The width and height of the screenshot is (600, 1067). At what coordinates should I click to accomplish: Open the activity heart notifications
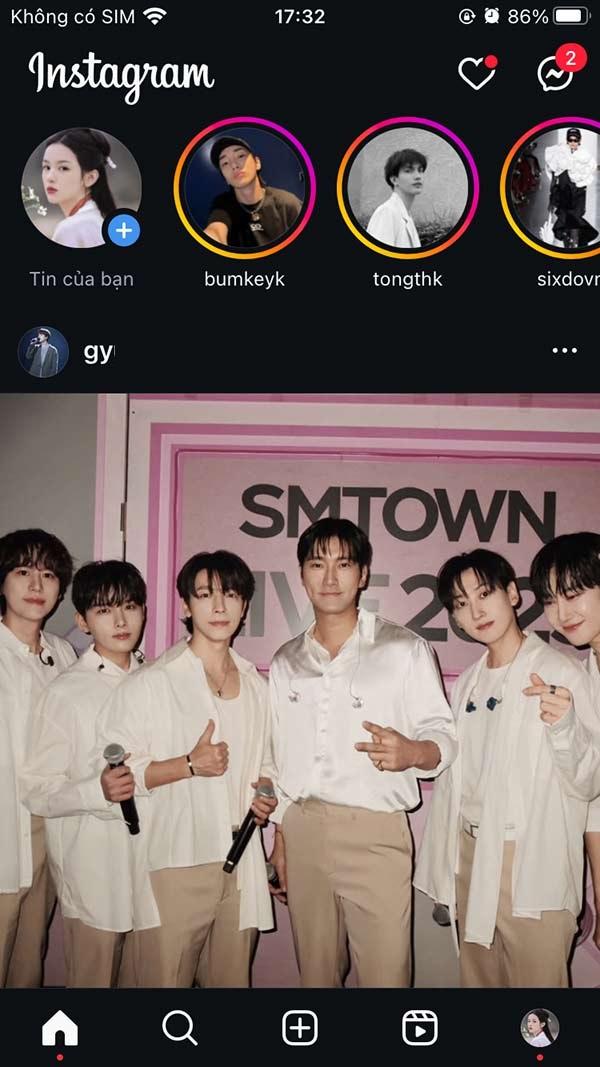tap(476, 73)
